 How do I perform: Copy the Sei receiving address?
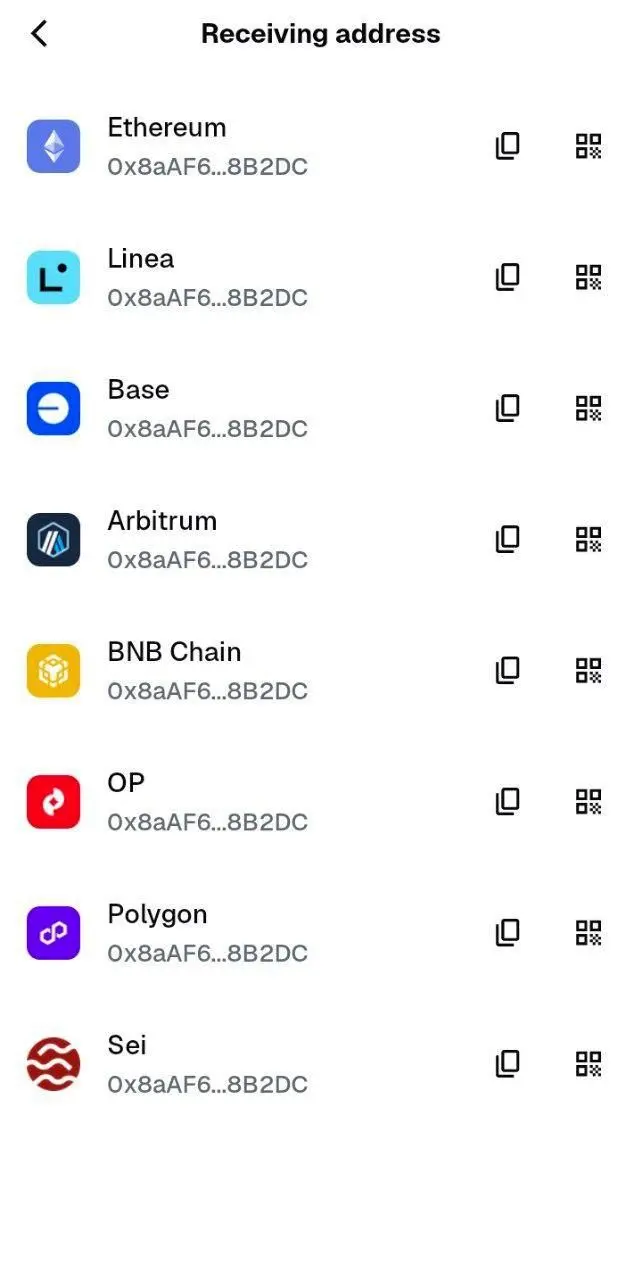tap(508, 1064)
